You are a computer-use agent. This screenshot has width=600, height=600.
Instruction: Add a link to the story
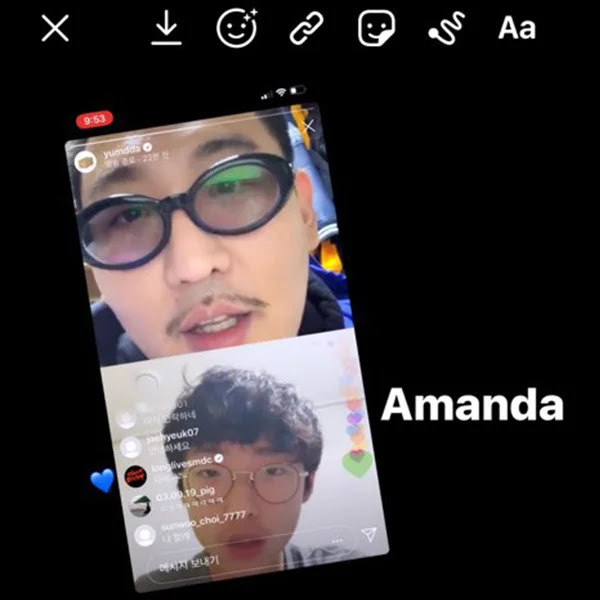306,29
